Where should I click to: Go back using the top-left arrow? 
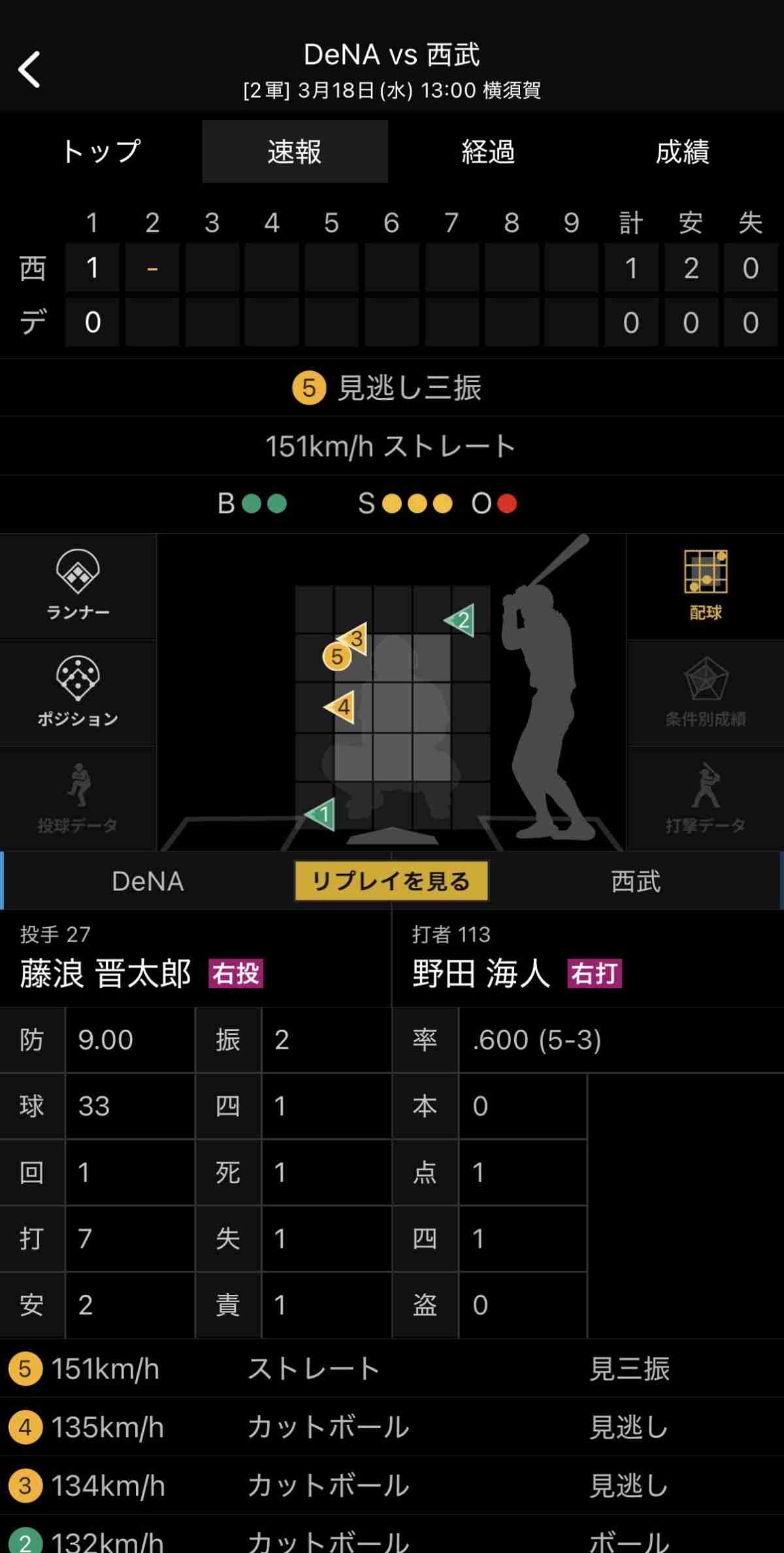[29, 69]
